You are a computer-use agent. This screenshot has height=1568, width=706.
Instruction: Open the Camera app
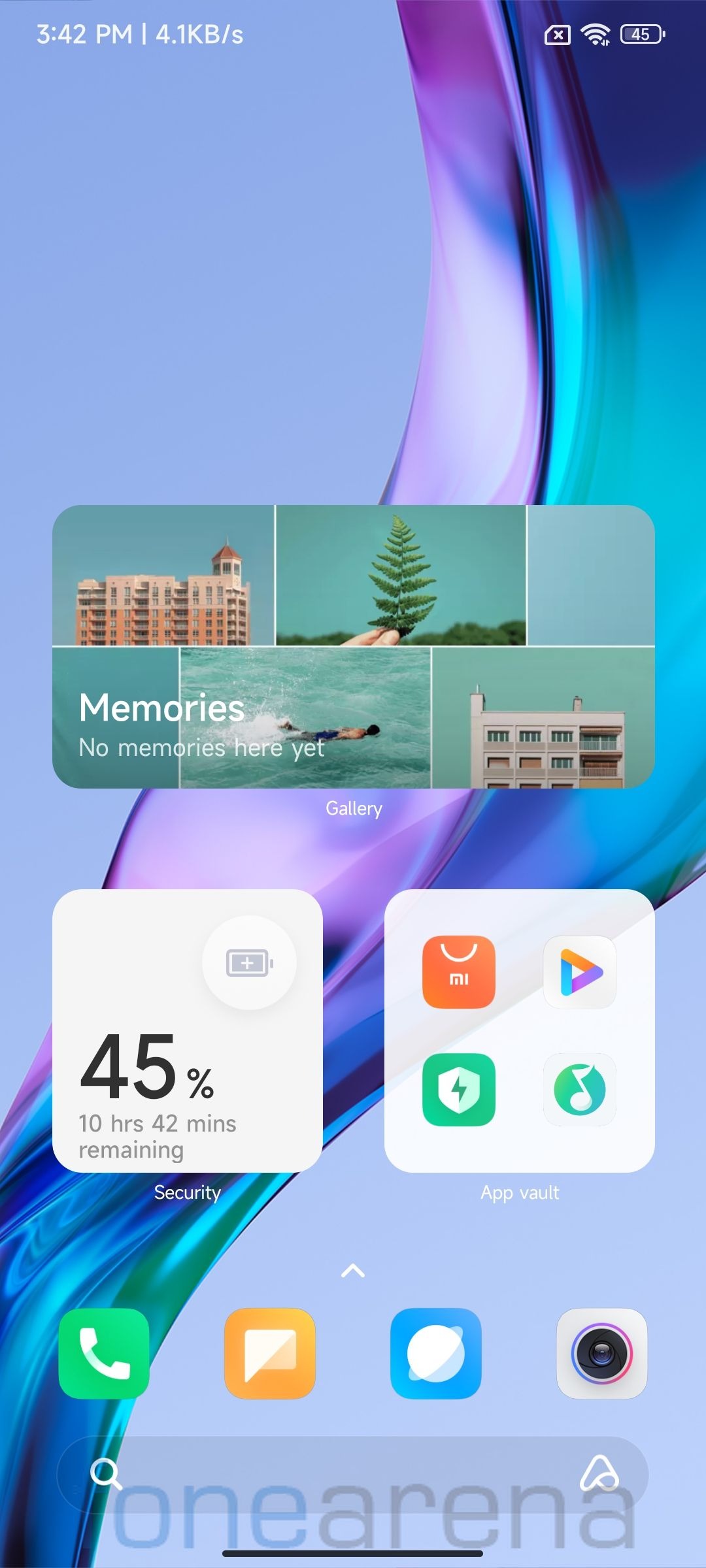pyautogui.click(x=602, y=1354)
